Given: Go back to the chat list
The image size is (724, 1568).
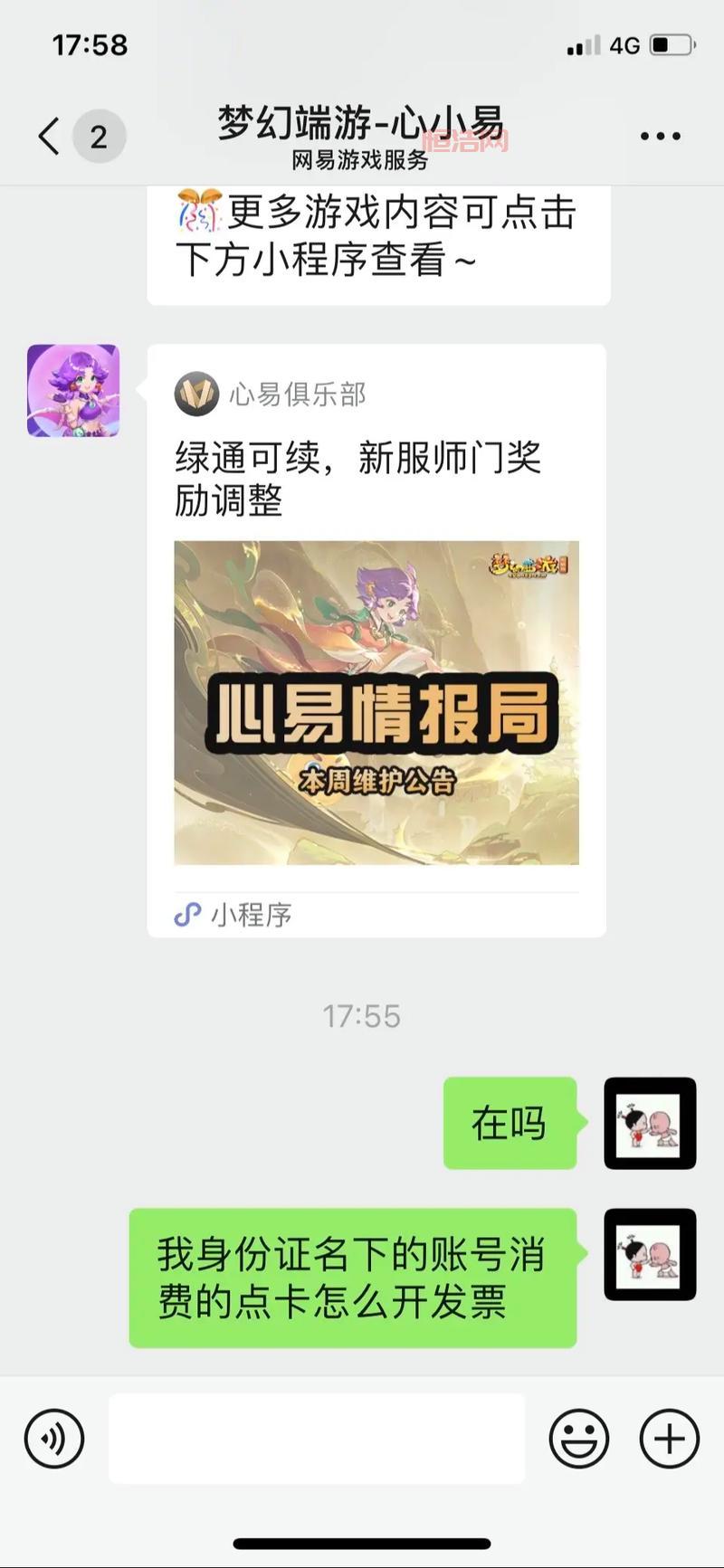Looking at the screenshot, I should click(x=50, y=137).
